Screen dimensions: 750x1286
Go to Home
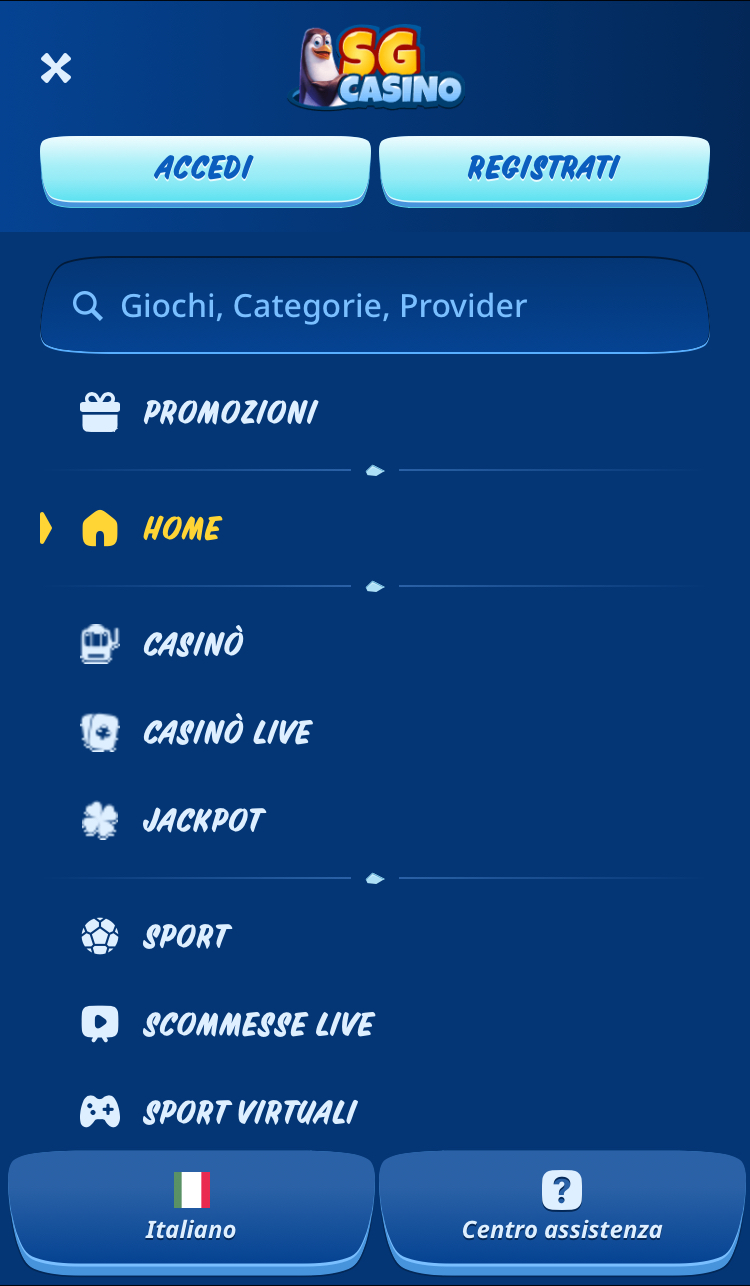(375, 528)
